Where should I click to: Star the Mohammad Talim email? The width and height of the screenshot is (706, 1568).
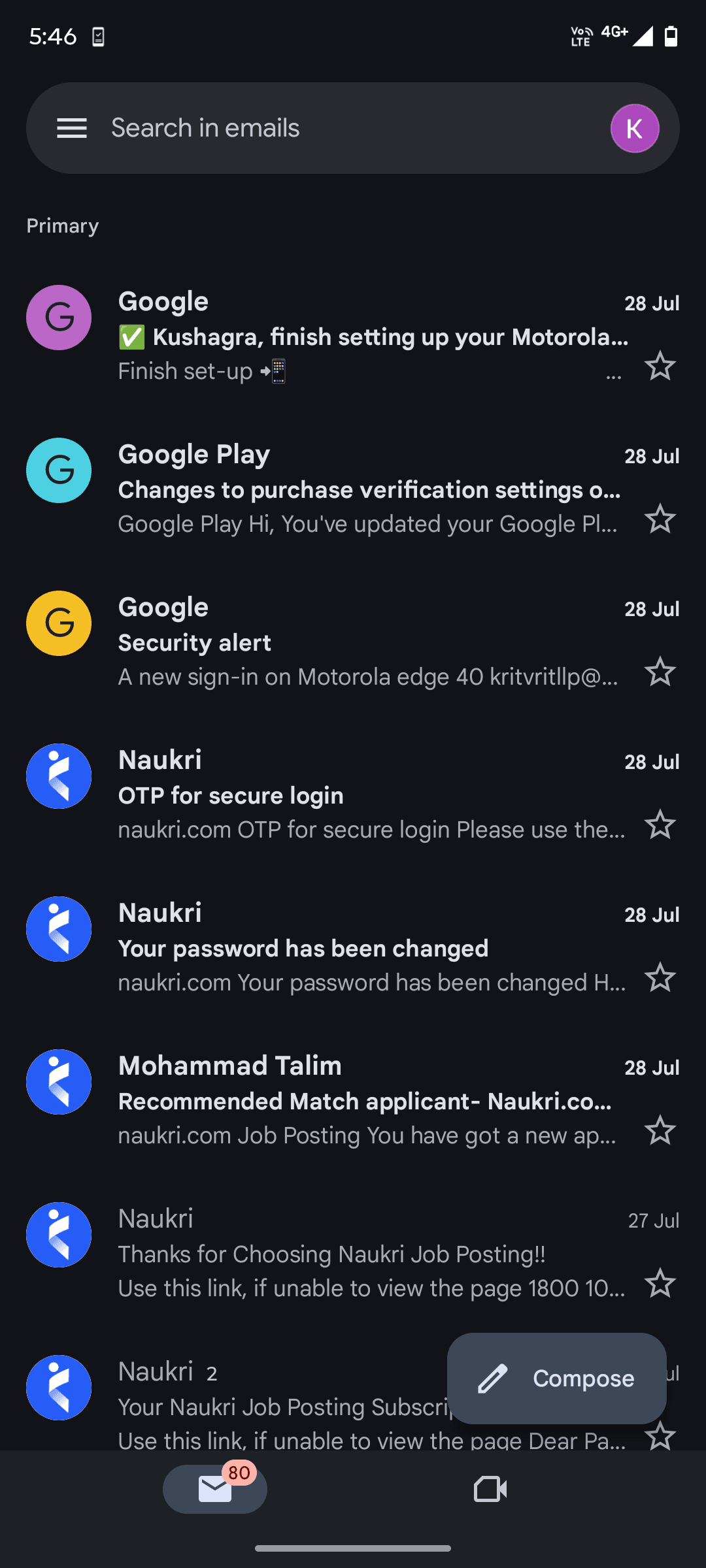tap(660, 1130)
